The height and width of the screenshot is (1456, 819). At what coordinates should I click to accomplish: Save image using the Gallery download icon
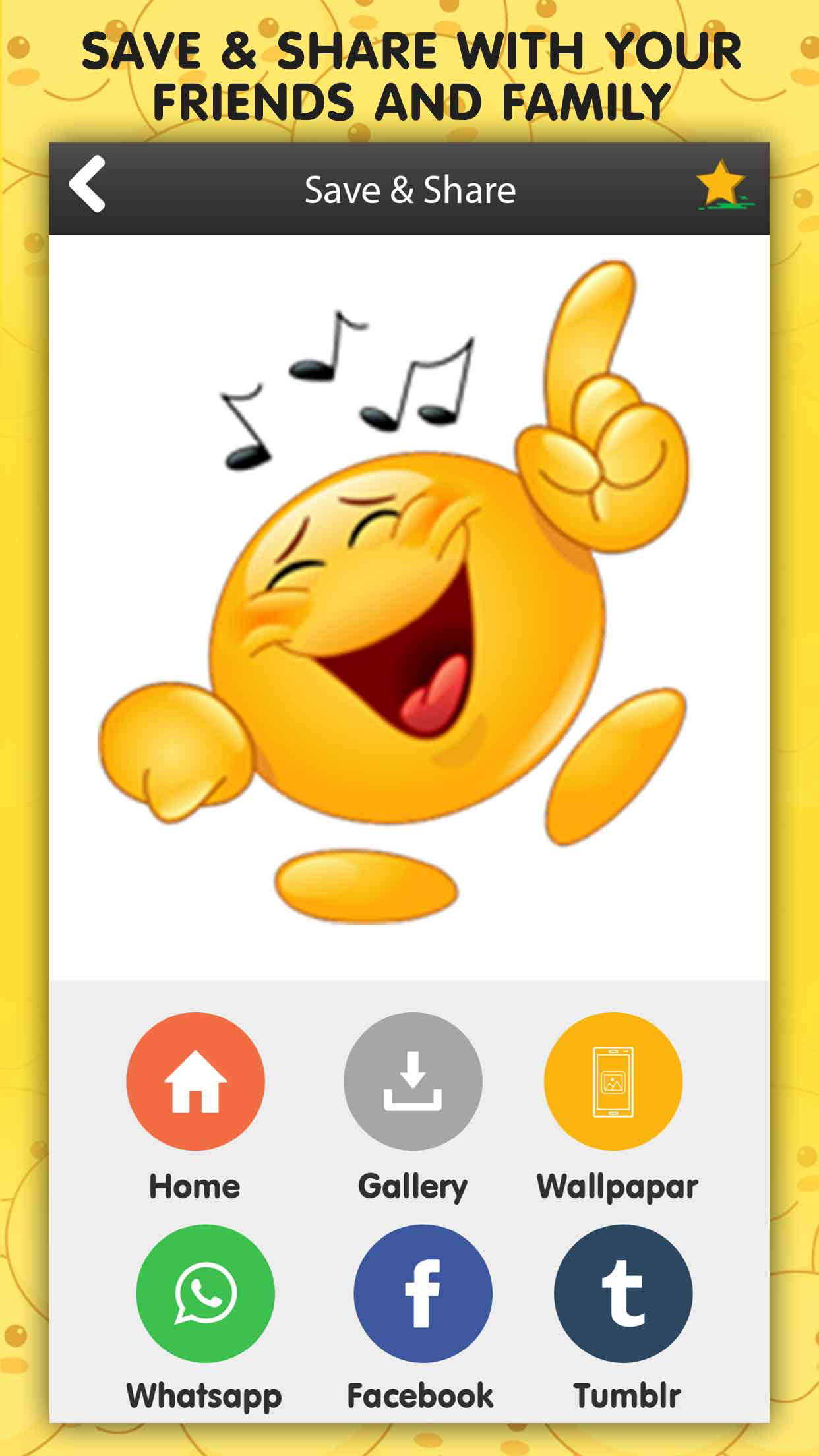pyautogui.click(x=413, y=1081)
